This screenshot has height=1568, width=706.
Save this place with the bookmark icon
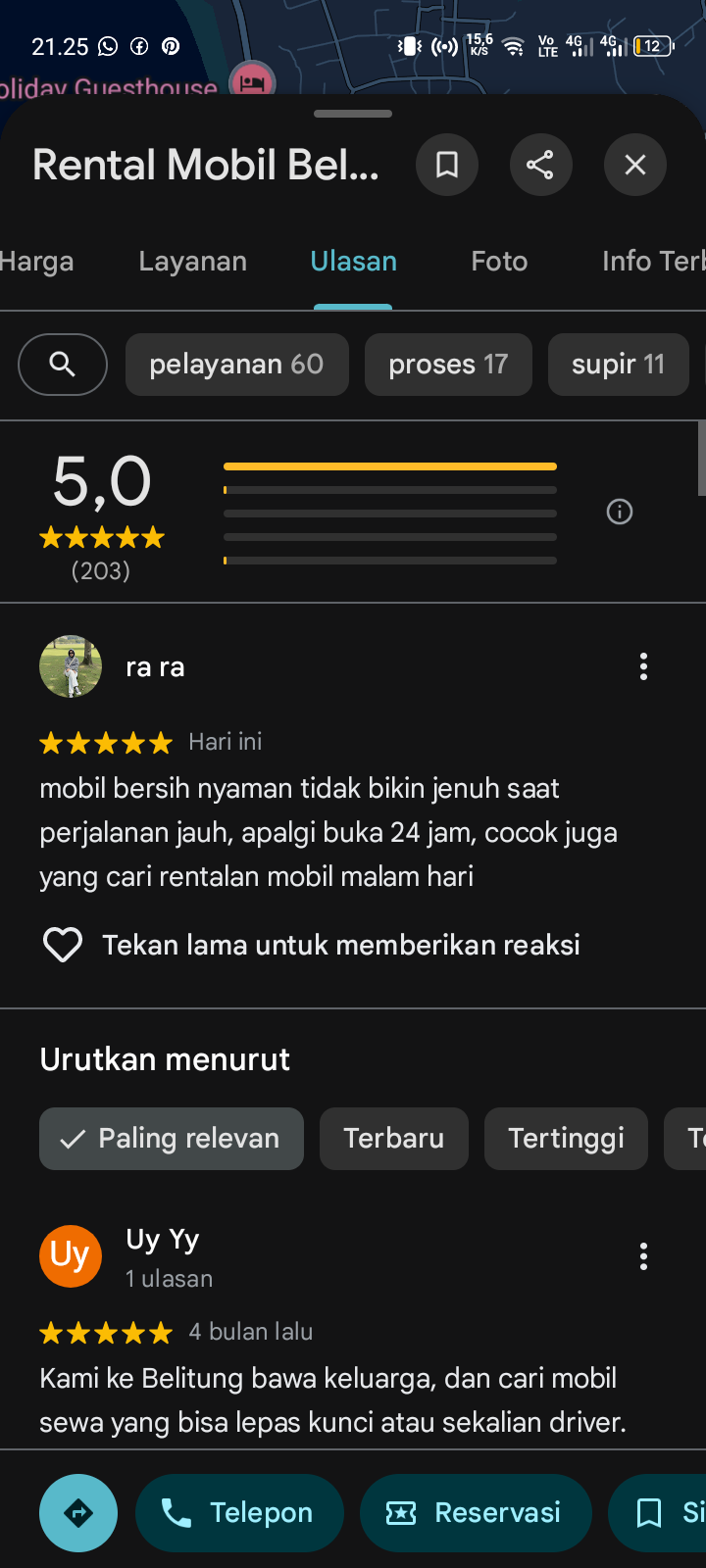(x=447, y=165)
